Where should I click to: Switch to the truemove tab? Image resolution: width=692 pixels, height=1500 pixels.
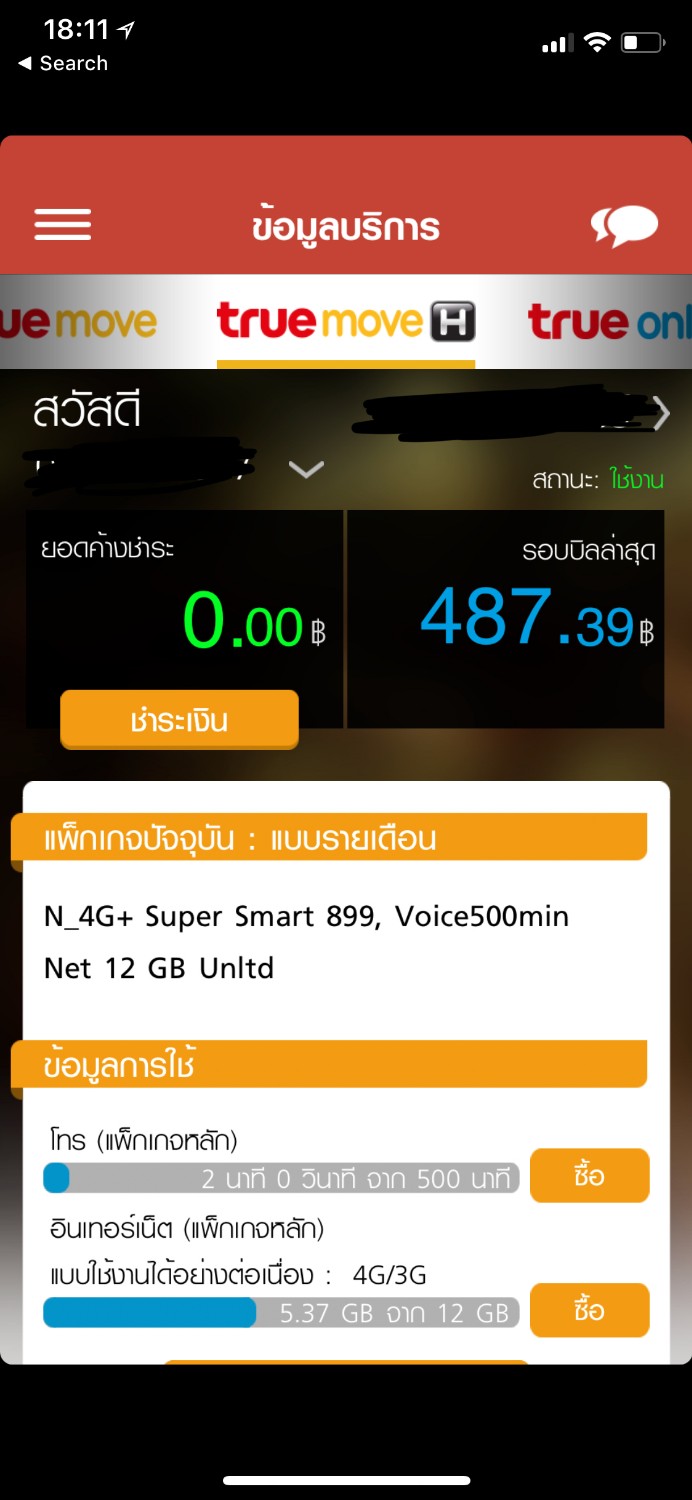click(80, 322)
